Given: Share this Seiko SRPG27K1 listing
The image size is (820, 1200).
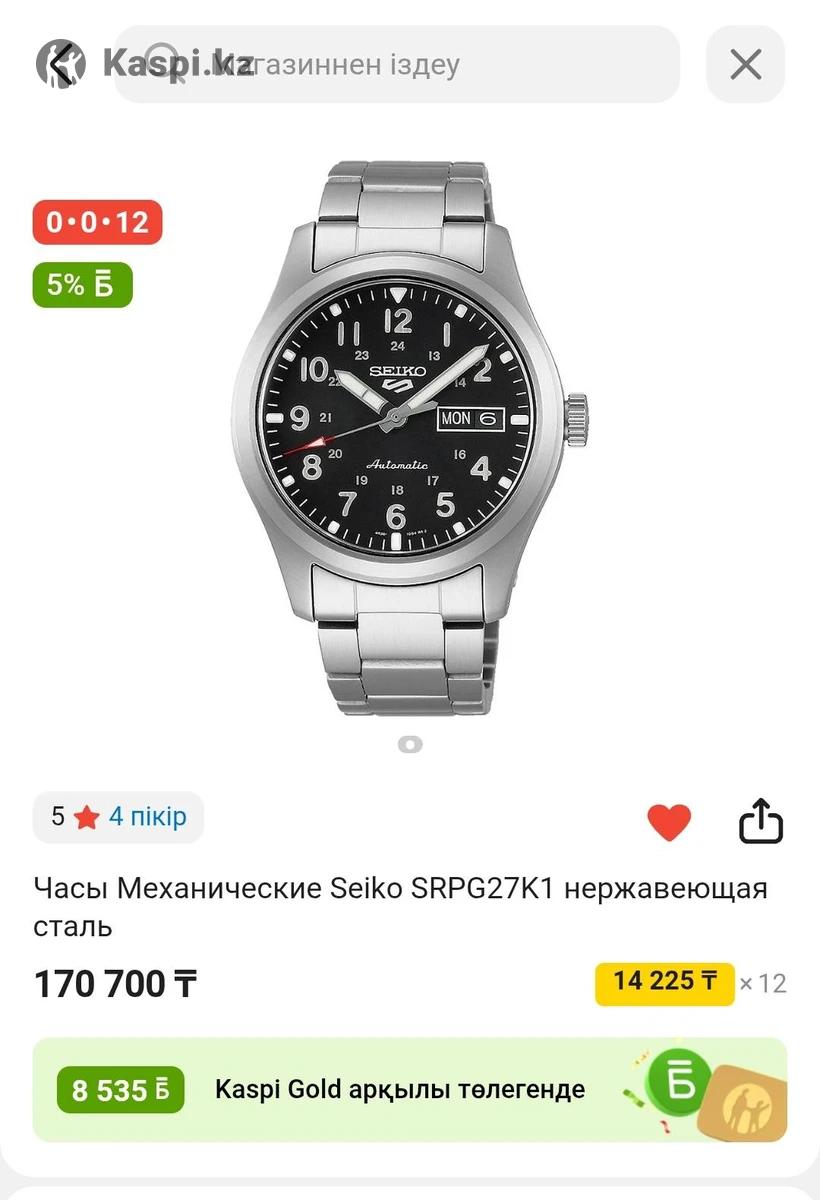Looking at the screenshot, I should [x=760, y=822].
